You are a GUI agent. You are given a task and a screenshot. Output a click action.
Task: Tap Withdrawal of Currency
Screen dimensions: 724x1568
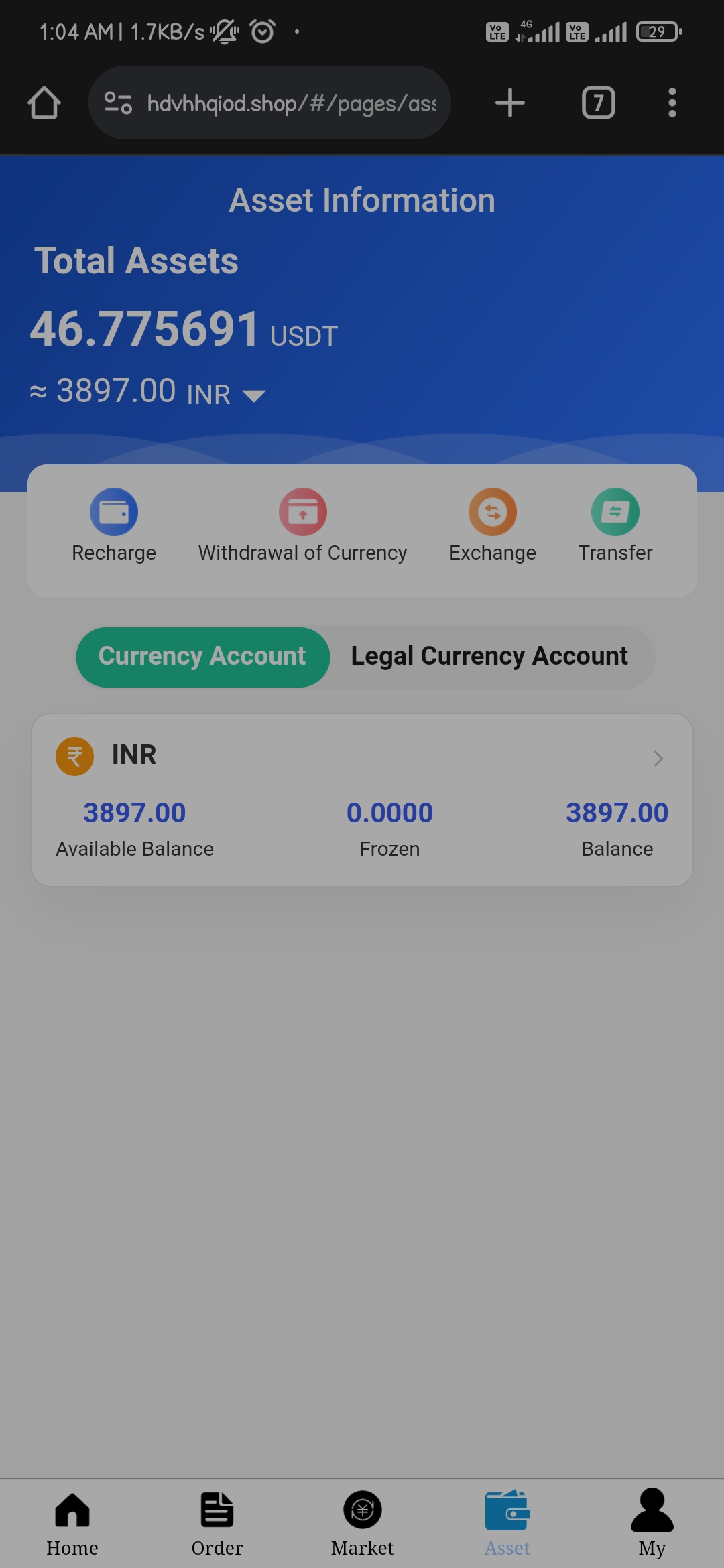tap(302, 525)
